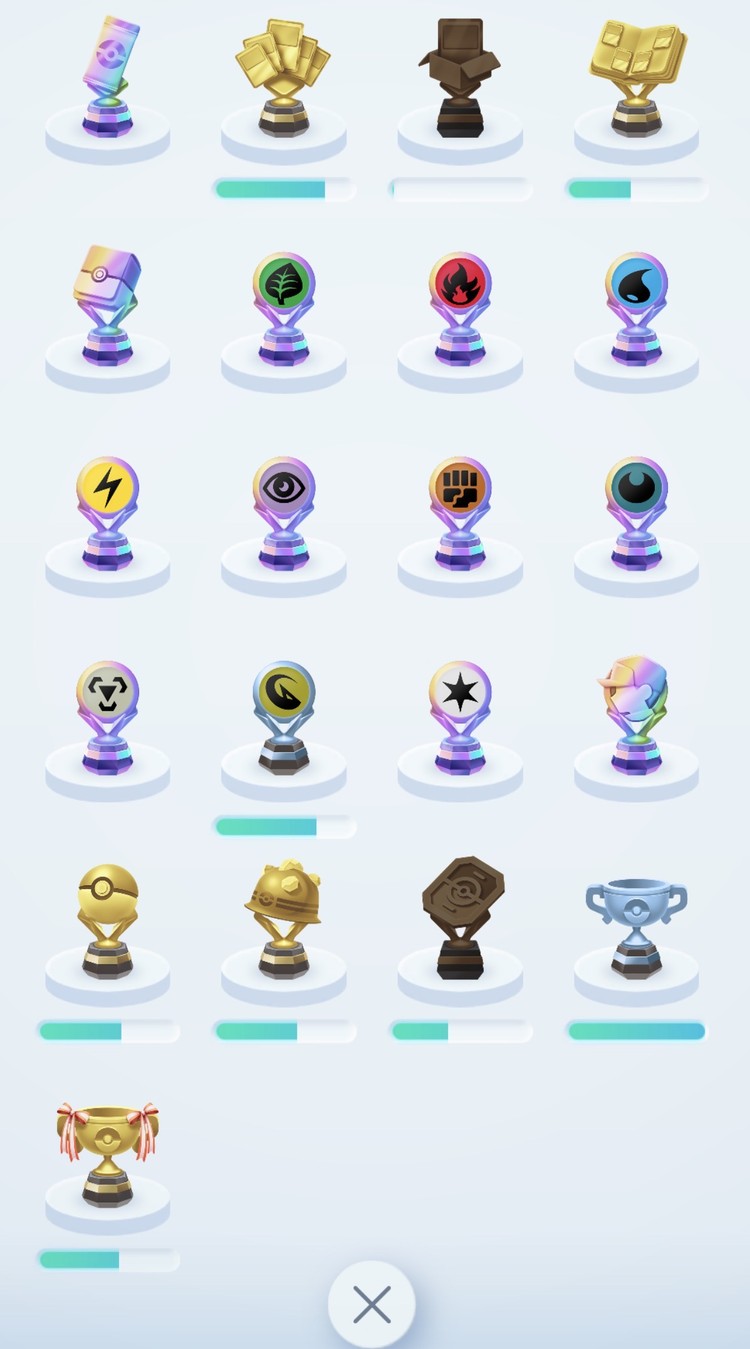Open the gold binder emblem
Image resolution: width=750 pixels, height=1349 pixels.
[636, 78]
